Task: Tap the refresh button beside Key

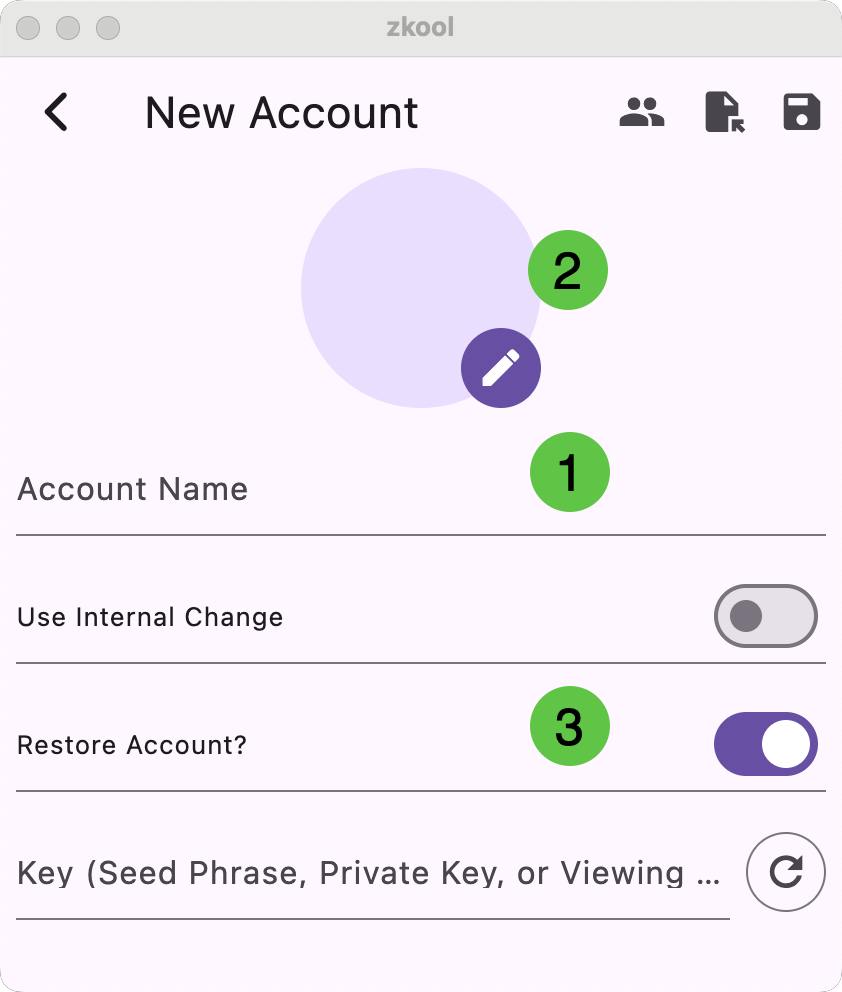Action: (x=786, y=873)
